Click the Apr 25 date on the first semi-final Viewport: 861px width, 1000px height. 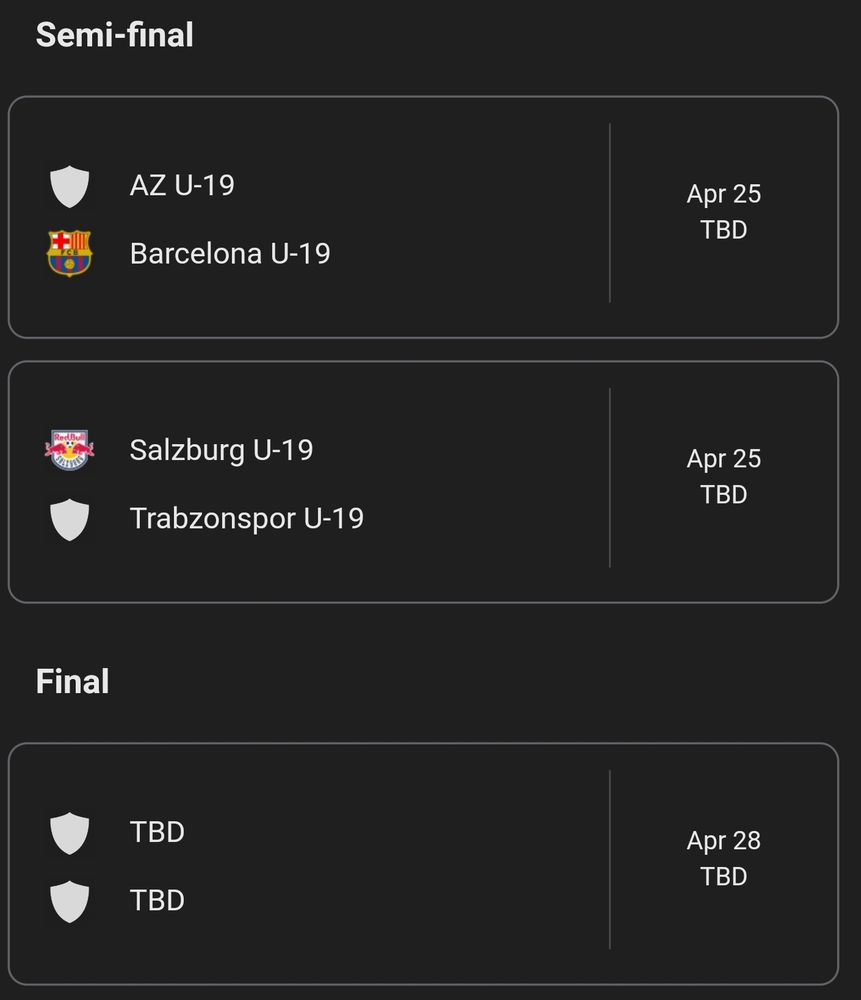point(723,194)
